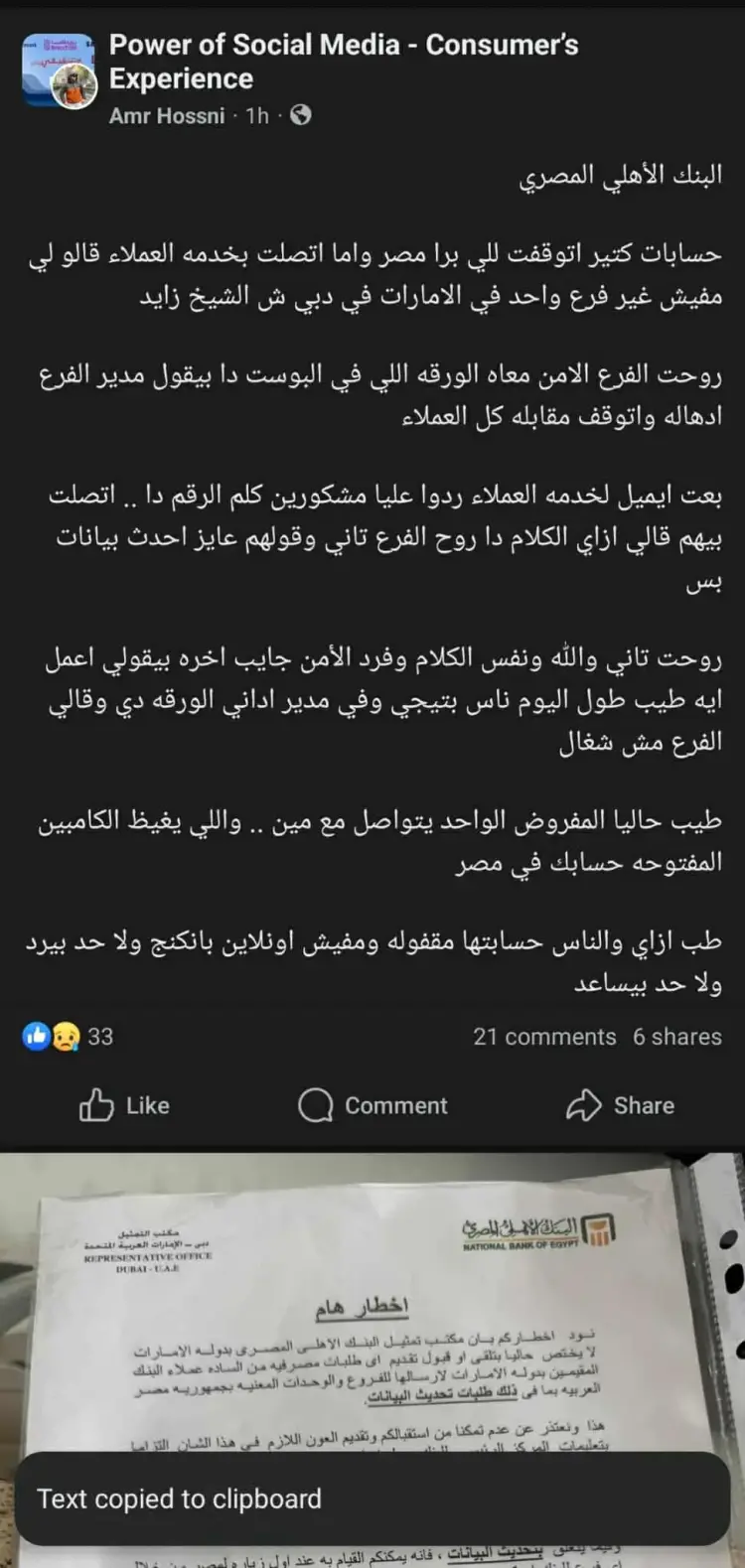View the 21 comments
745x1568 pixels.
tap(544, 1037)
